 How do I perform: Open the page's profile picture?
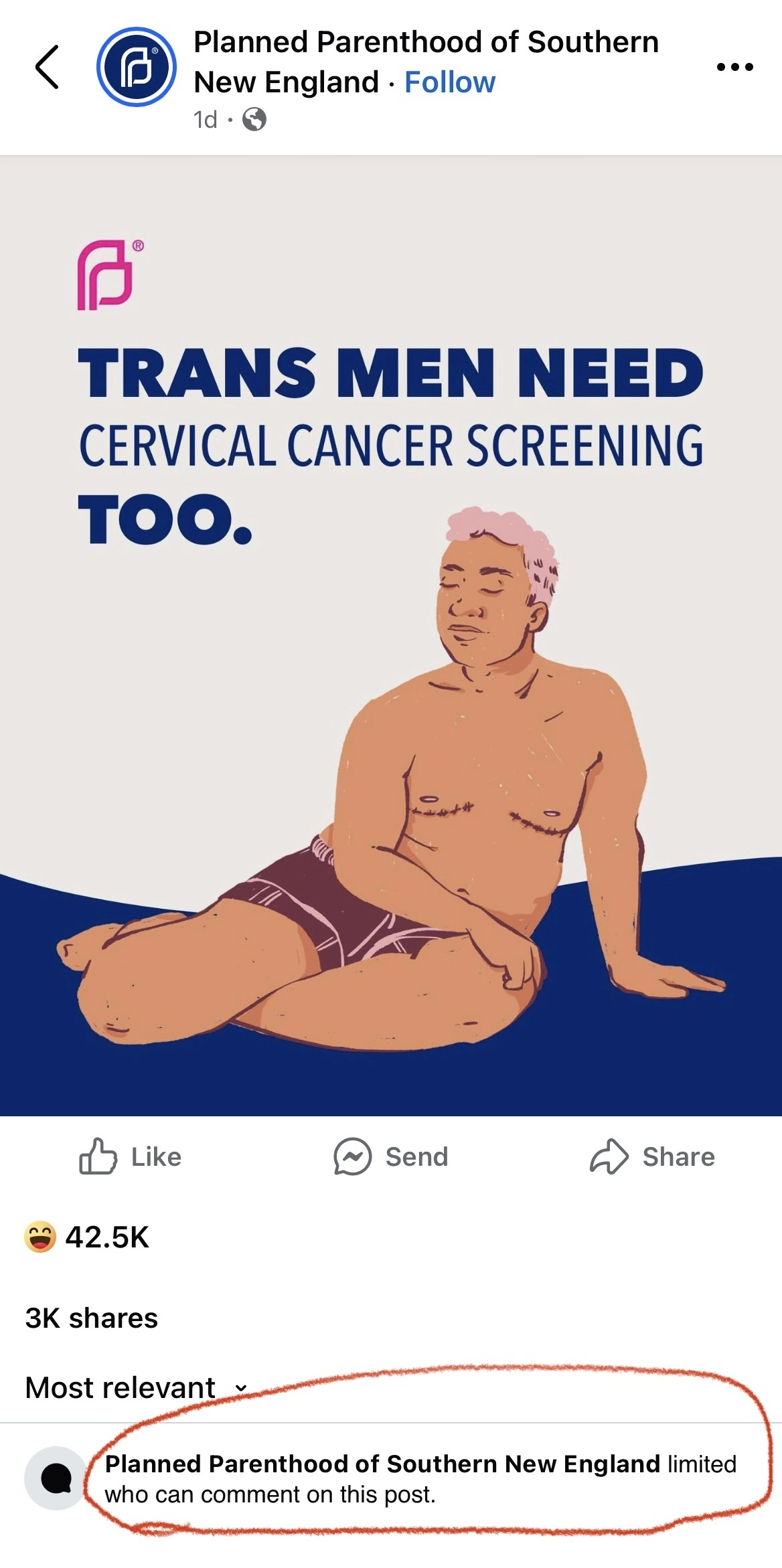(x=137, y=67)
